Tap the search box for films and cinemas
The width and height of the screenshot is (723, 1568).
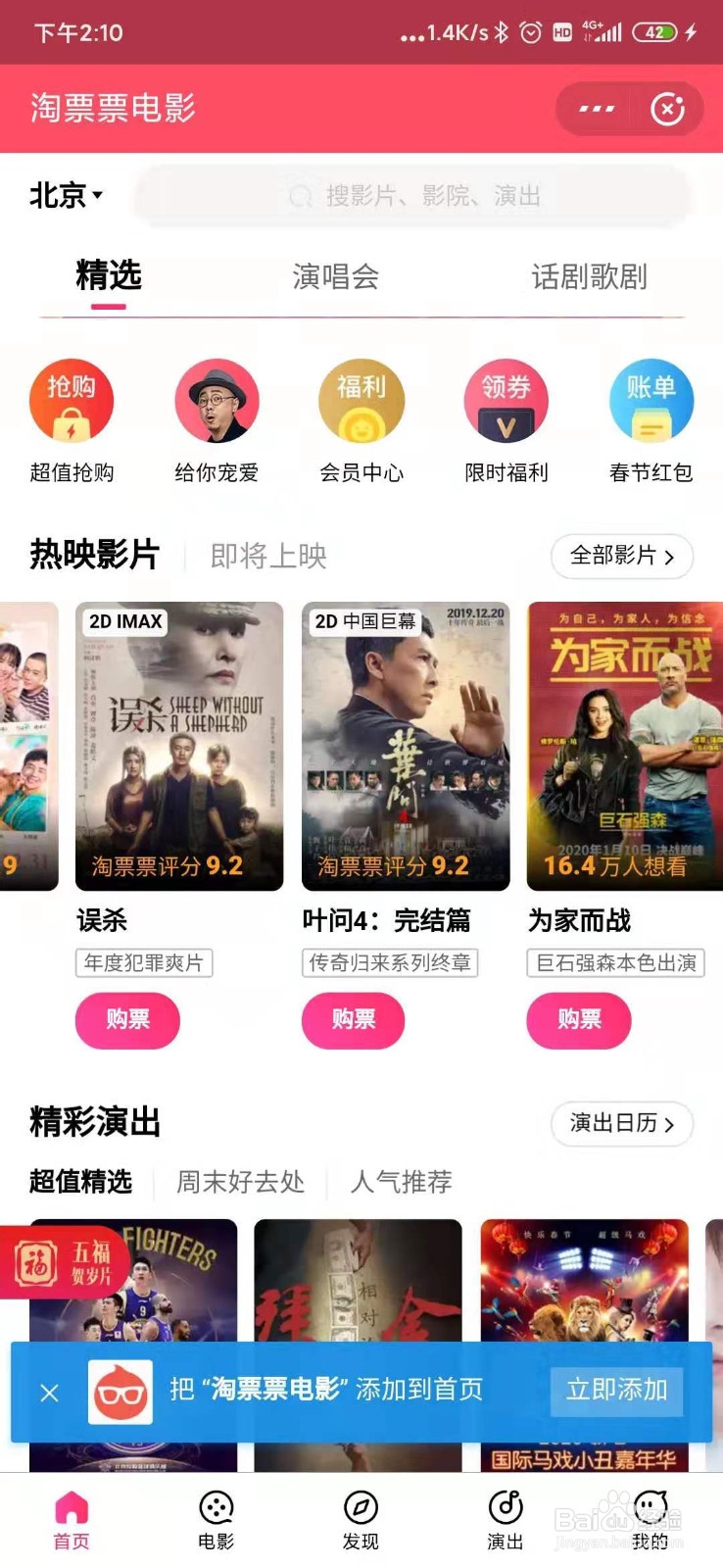click(413, 196)
